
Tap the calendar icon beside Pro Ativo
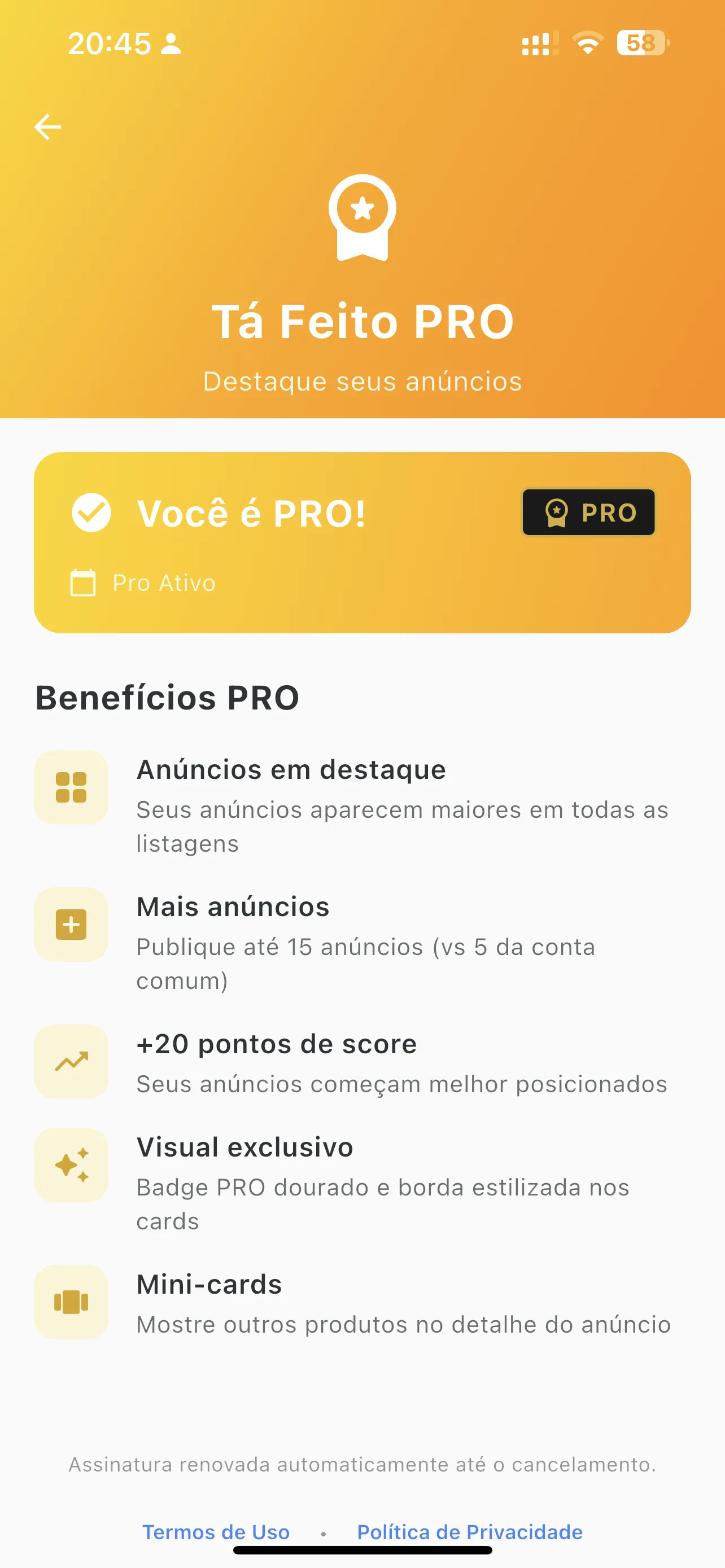(x=82, y=582)
